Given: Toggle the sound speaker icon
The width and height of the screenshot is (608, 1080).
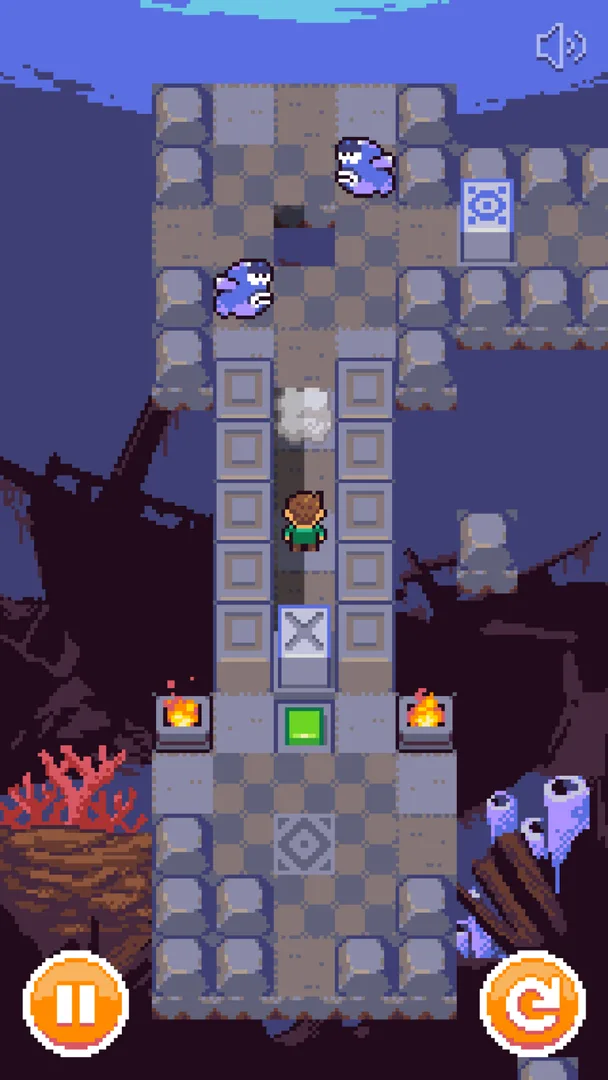Looking at the screenshot, I should (x=559, y=47).
